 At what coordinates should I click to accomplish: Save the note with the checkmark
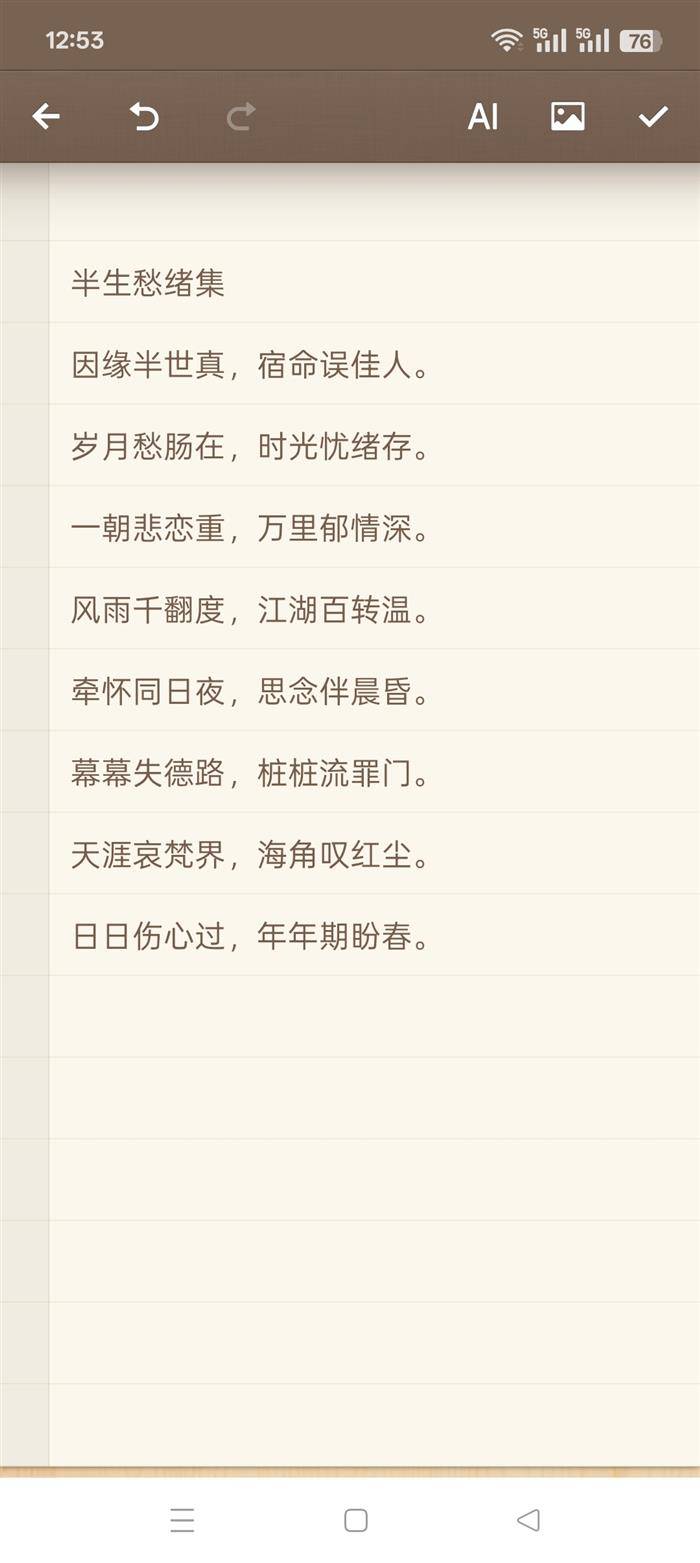653,117
